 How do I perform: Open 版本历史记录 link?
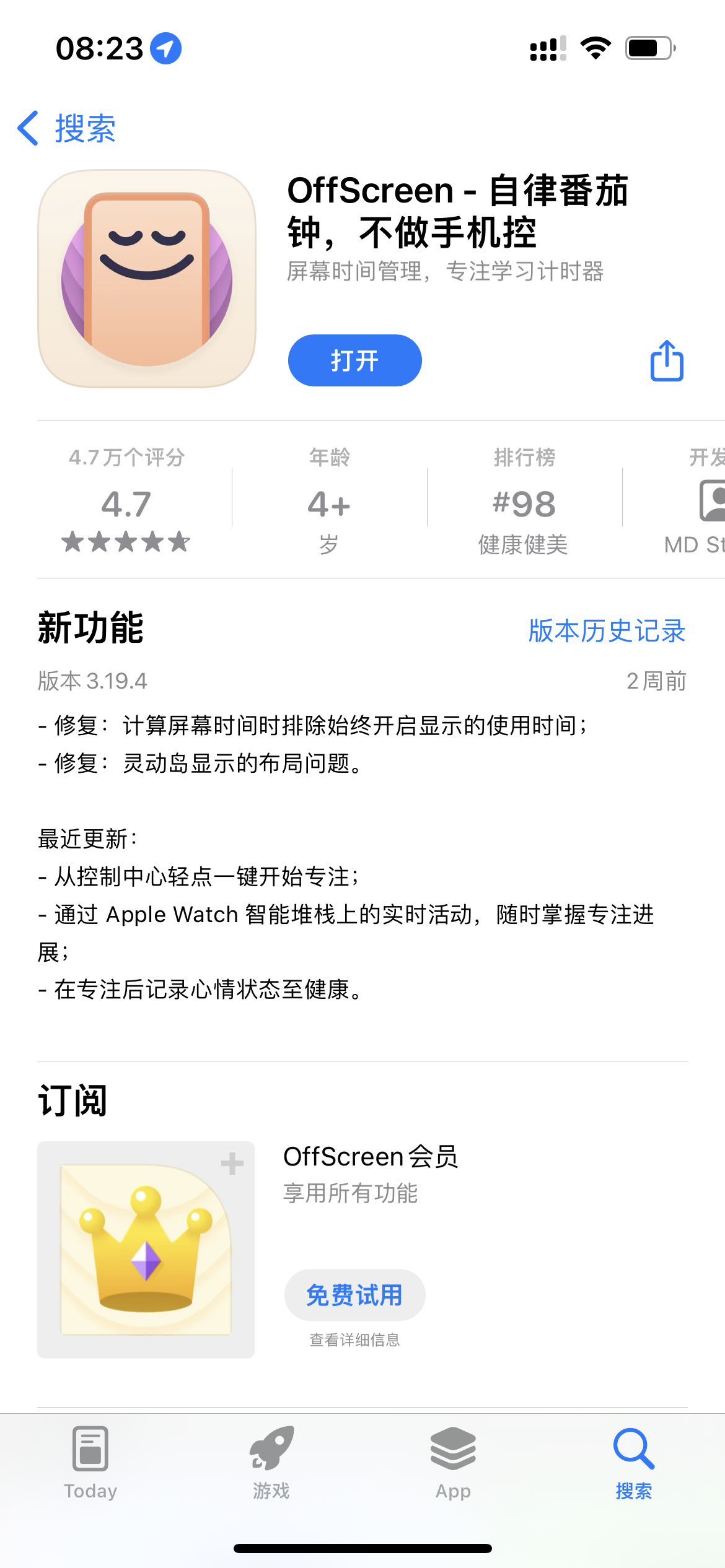point(607,631)
